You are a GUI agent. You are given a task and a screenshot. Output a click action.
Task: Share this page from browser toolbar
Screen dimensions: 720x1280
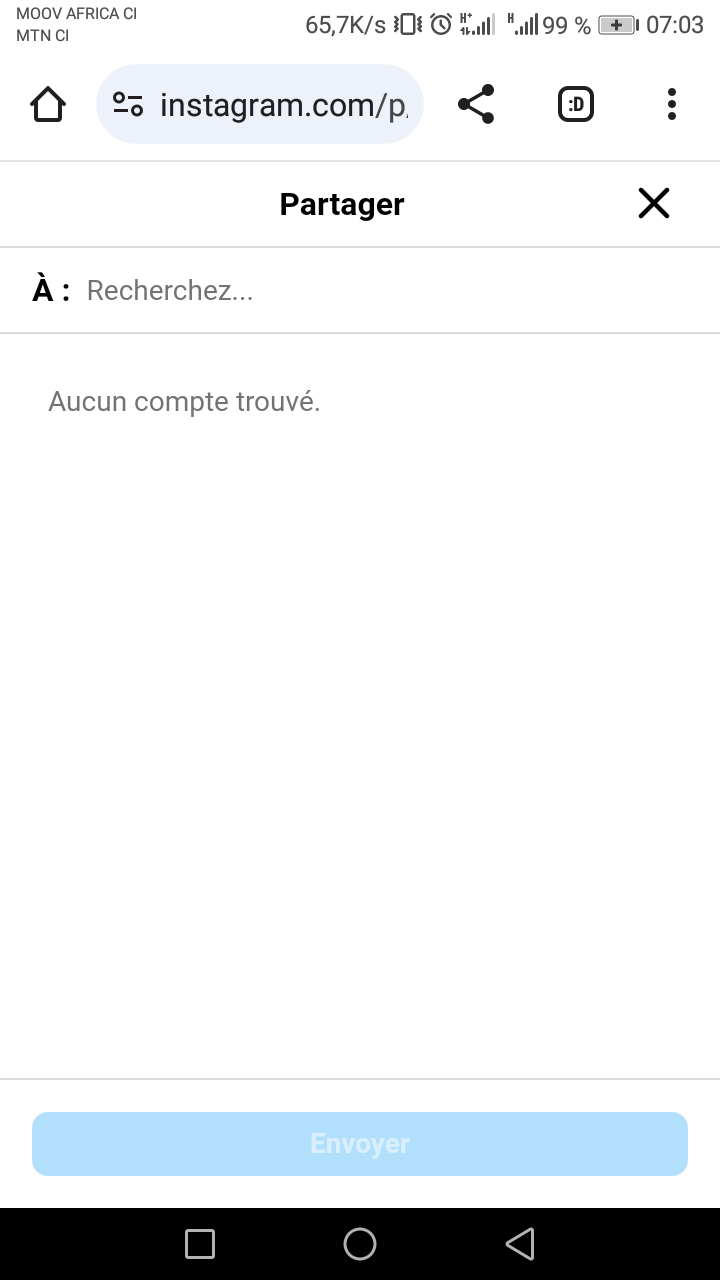point(476,104)
